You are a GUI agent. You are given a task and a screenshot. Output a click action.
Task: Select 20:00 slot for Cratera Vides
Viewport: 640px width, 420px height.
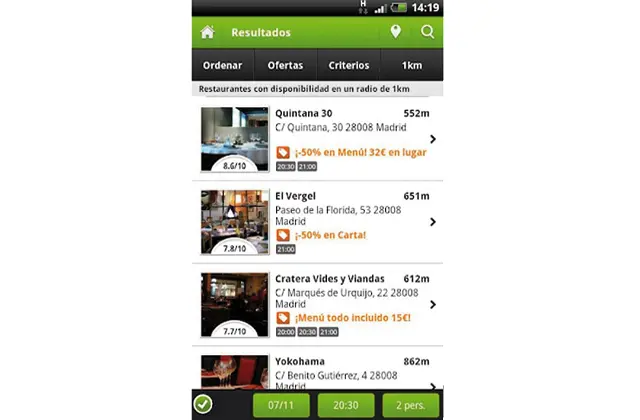coord(285,332)
